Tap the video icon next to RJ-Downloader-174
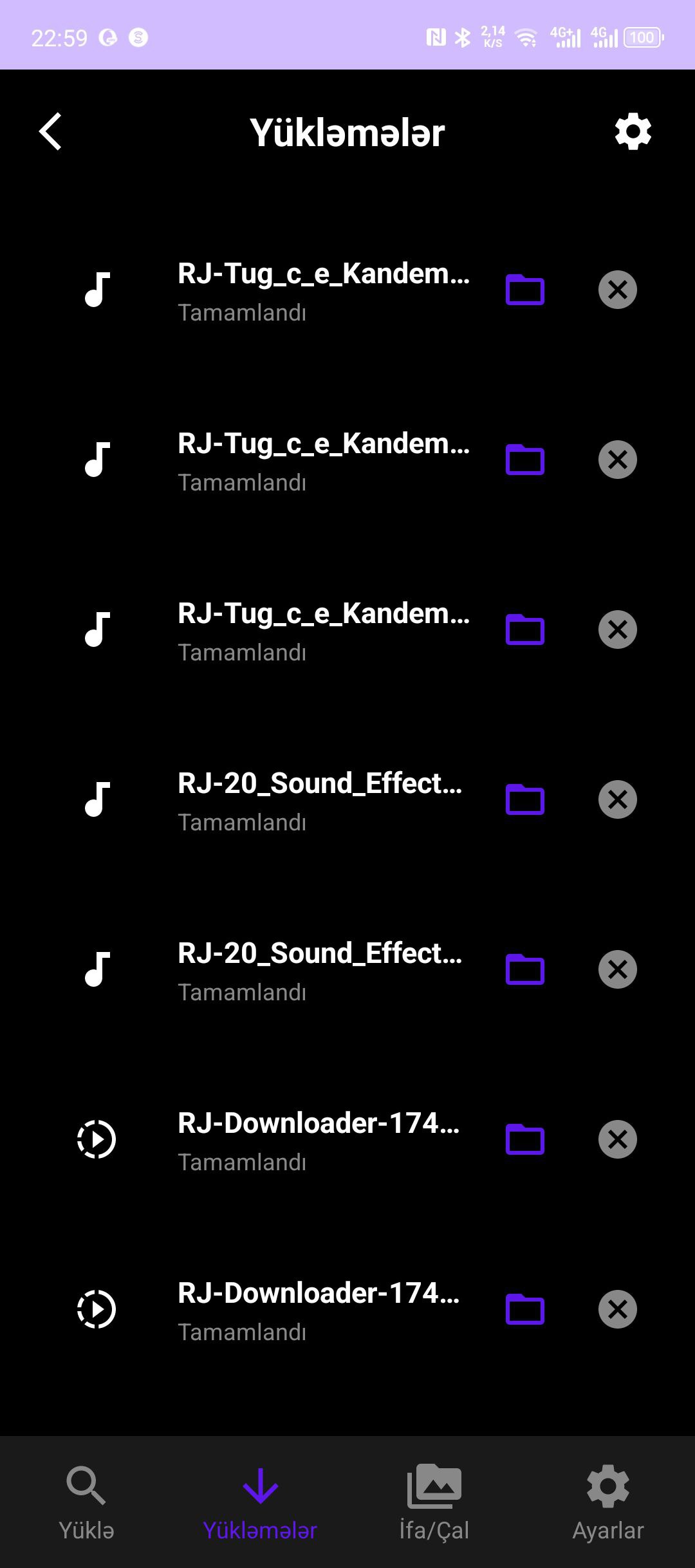The image size is (695, 1568). pos(95,1139)
